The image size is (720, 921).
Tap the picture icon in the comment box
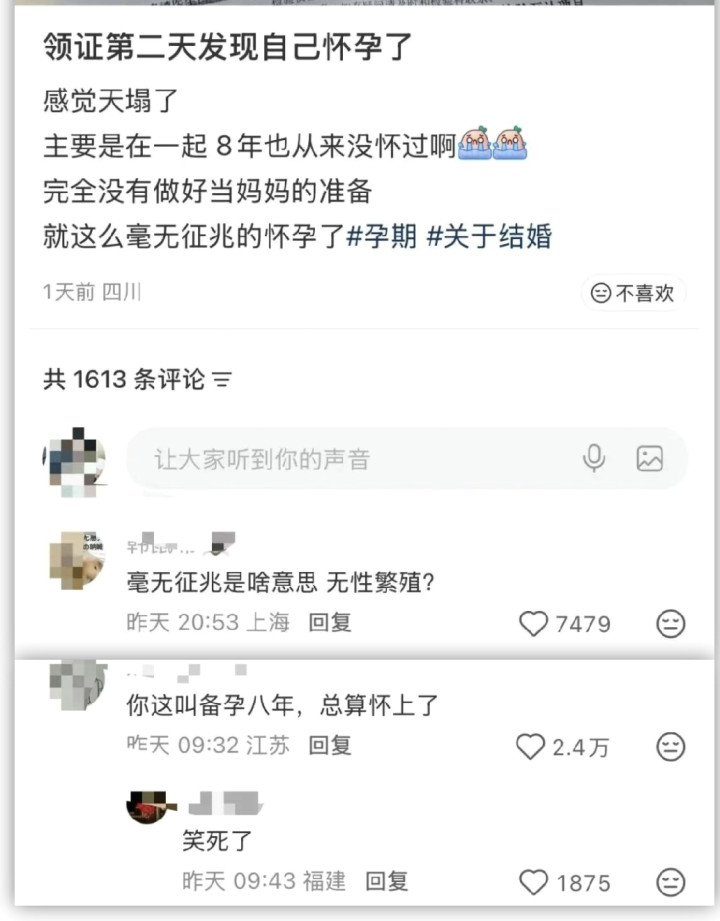[650, 459]
